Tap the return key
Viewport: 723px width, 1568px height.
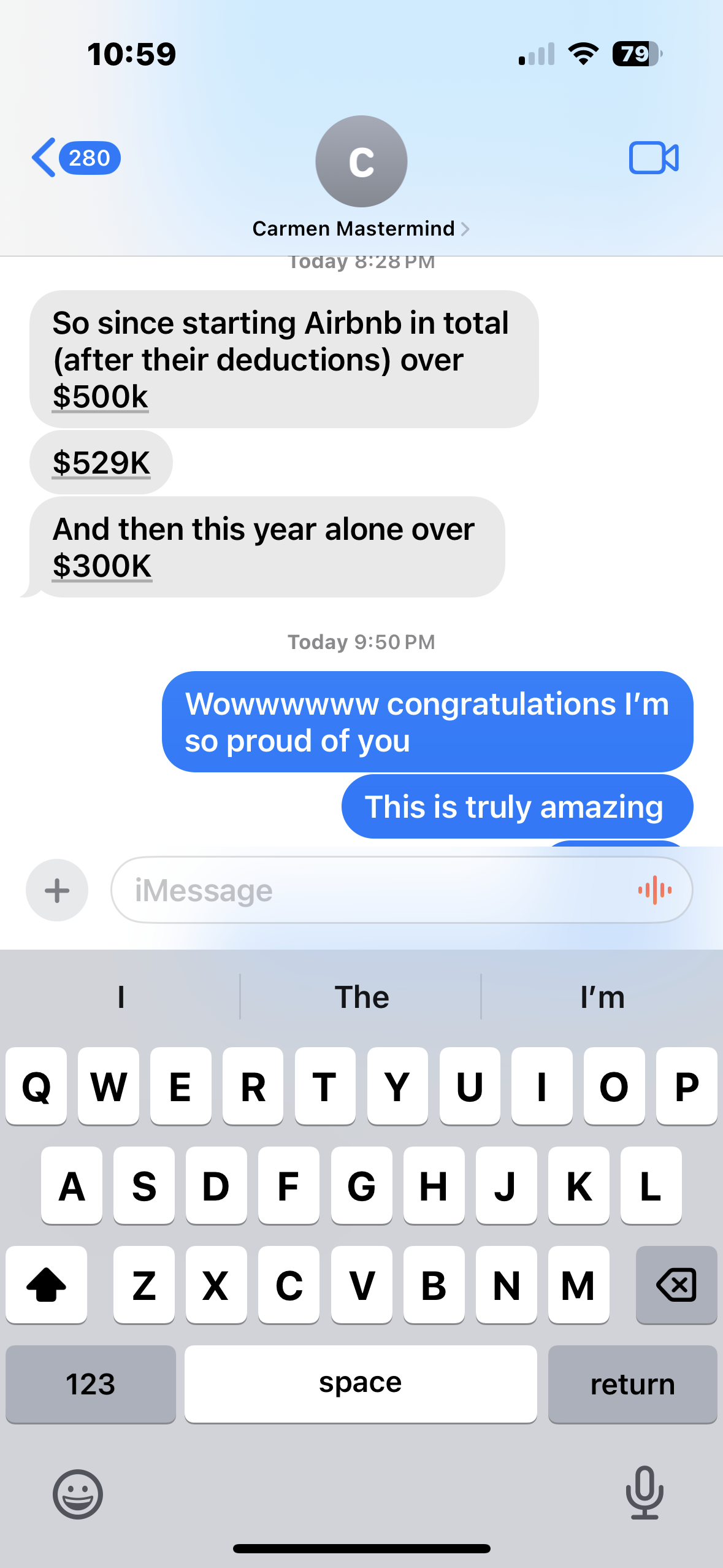click(632, 1384)
